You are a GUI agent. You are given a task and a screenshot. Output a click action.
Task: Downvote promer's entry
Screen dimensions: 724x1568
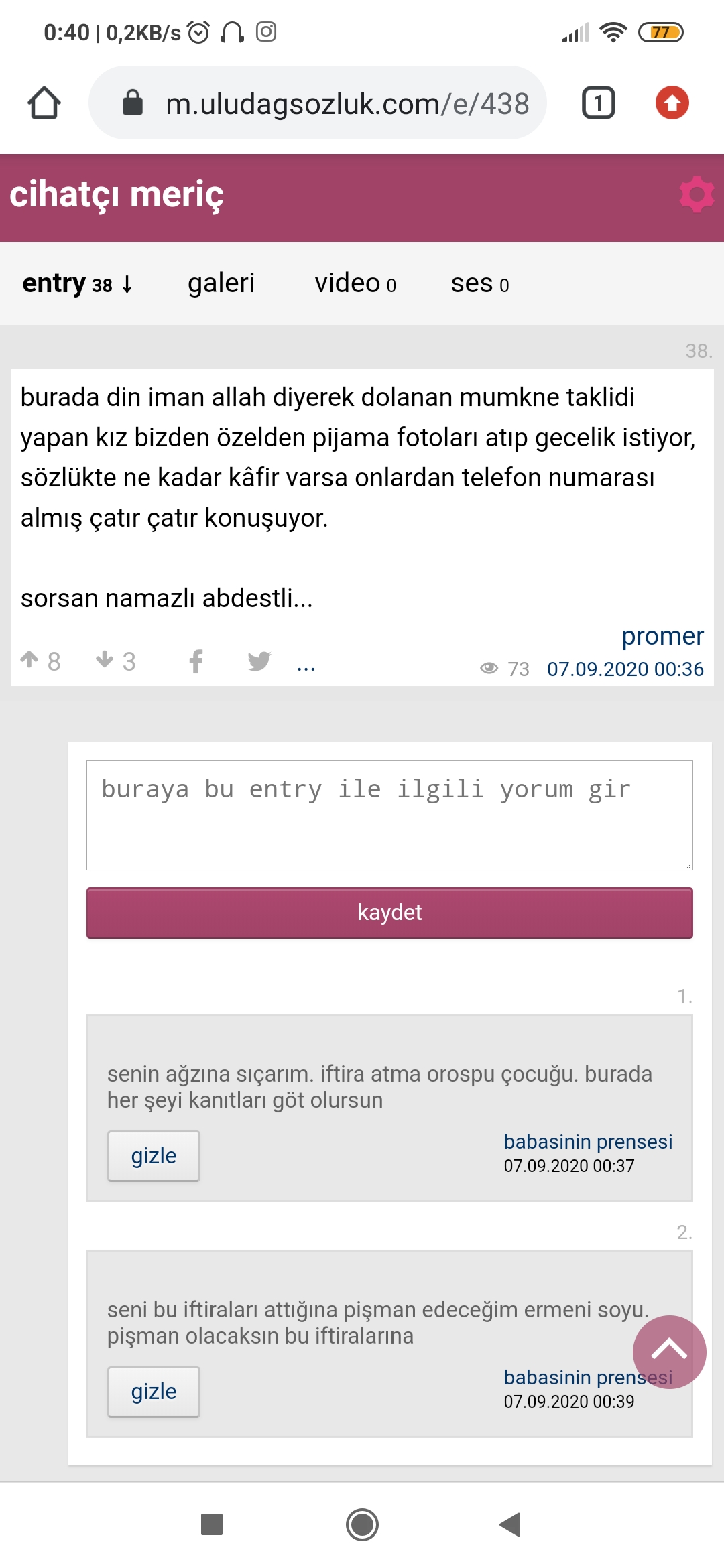115,661
